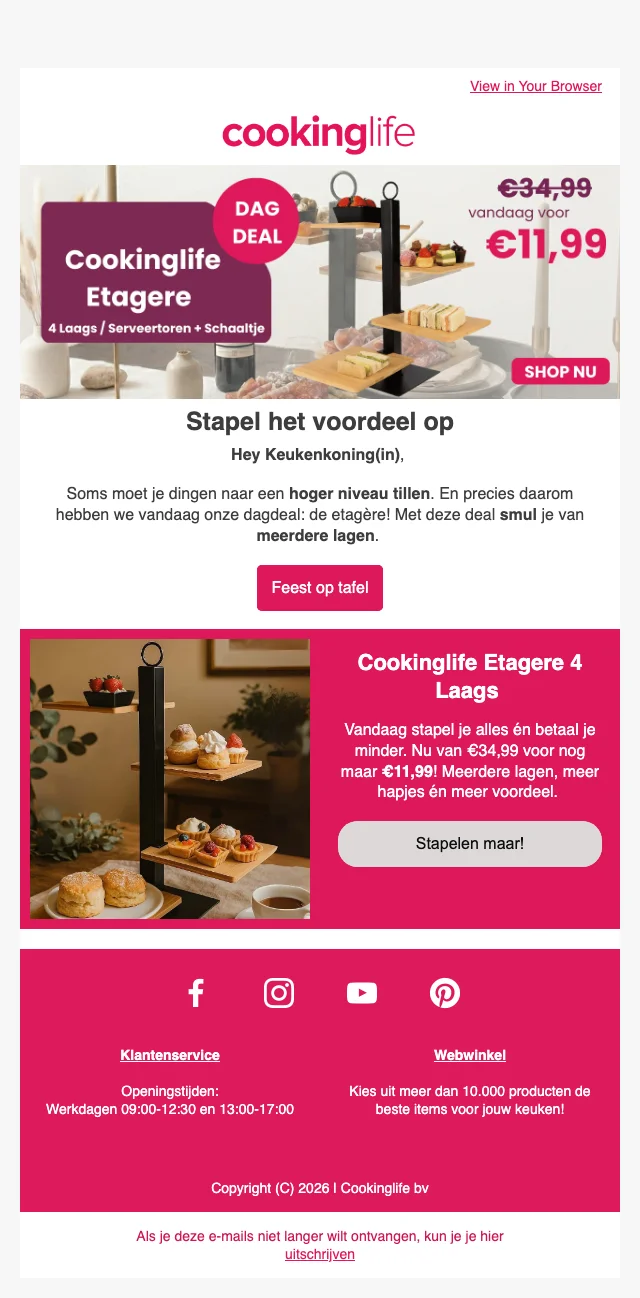This screenshot has width=640, height=1298.
Task: Open the etagere product photo
Action: 170,779
